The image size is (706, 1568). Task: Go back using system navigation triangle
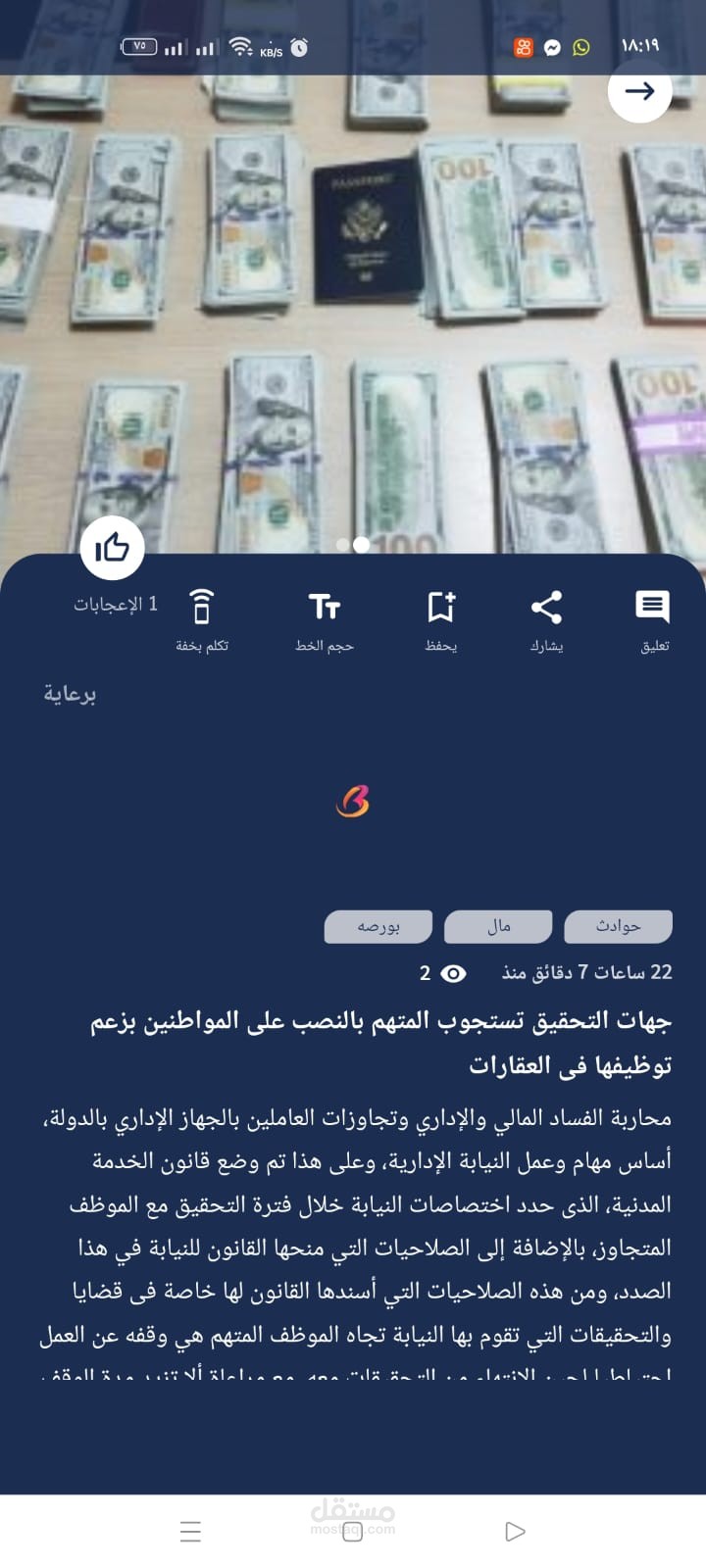click(x=515, y=1531)
